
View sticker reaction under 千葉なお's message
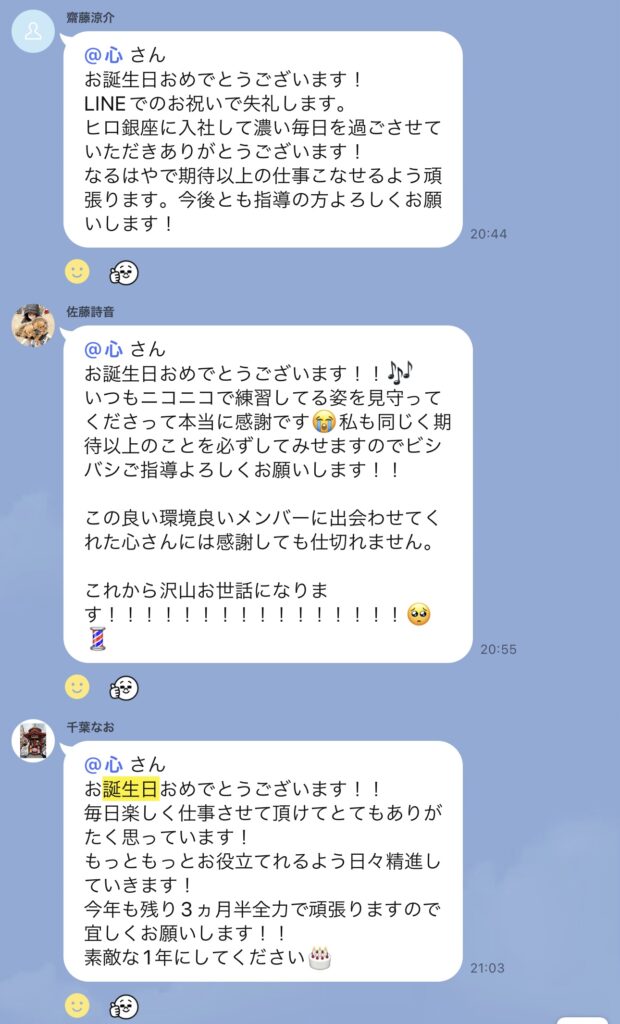tap(123, 1005)
